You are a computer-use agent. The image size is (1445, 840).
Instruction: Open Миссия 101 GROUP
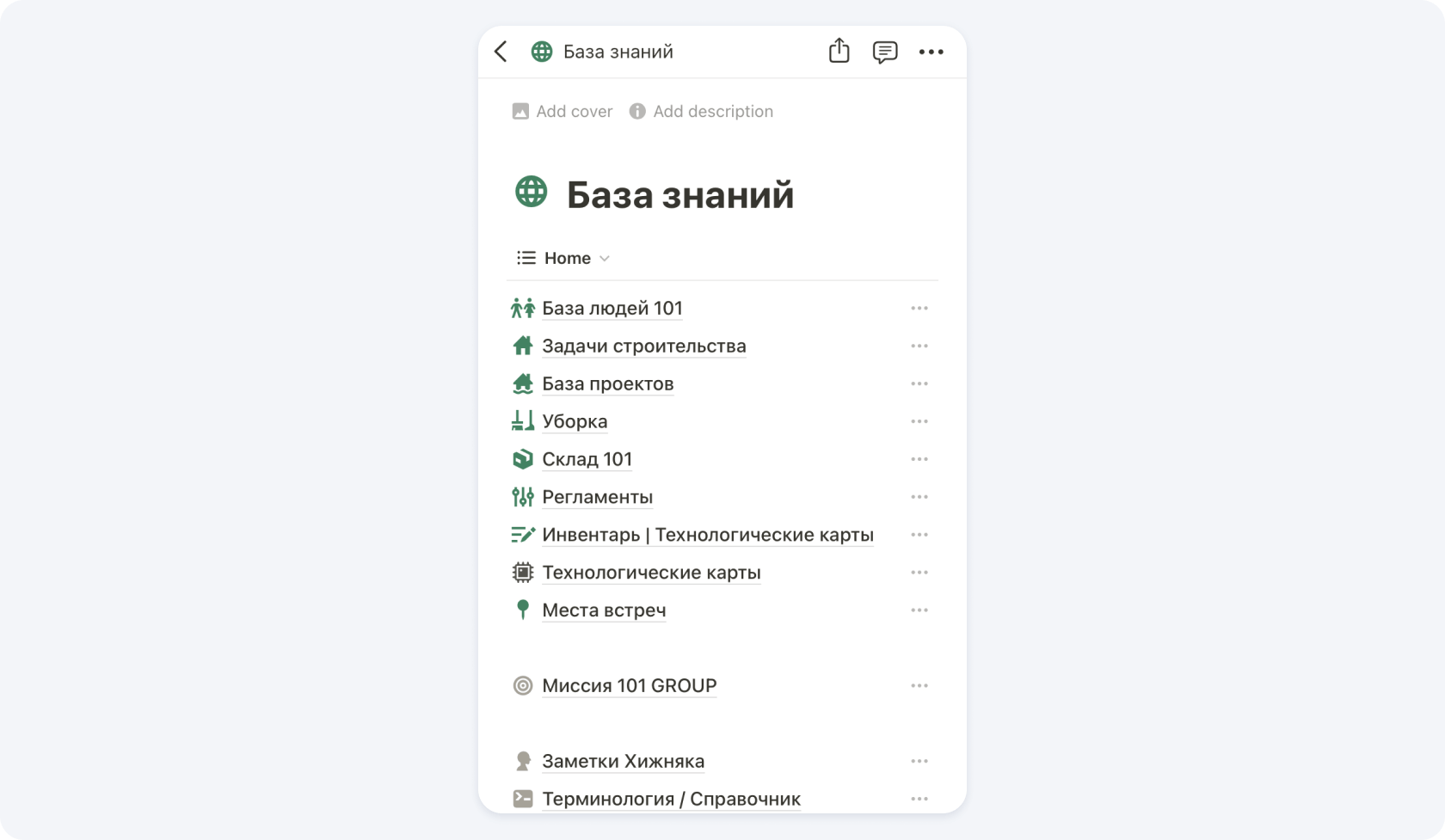tap(629, 686)
